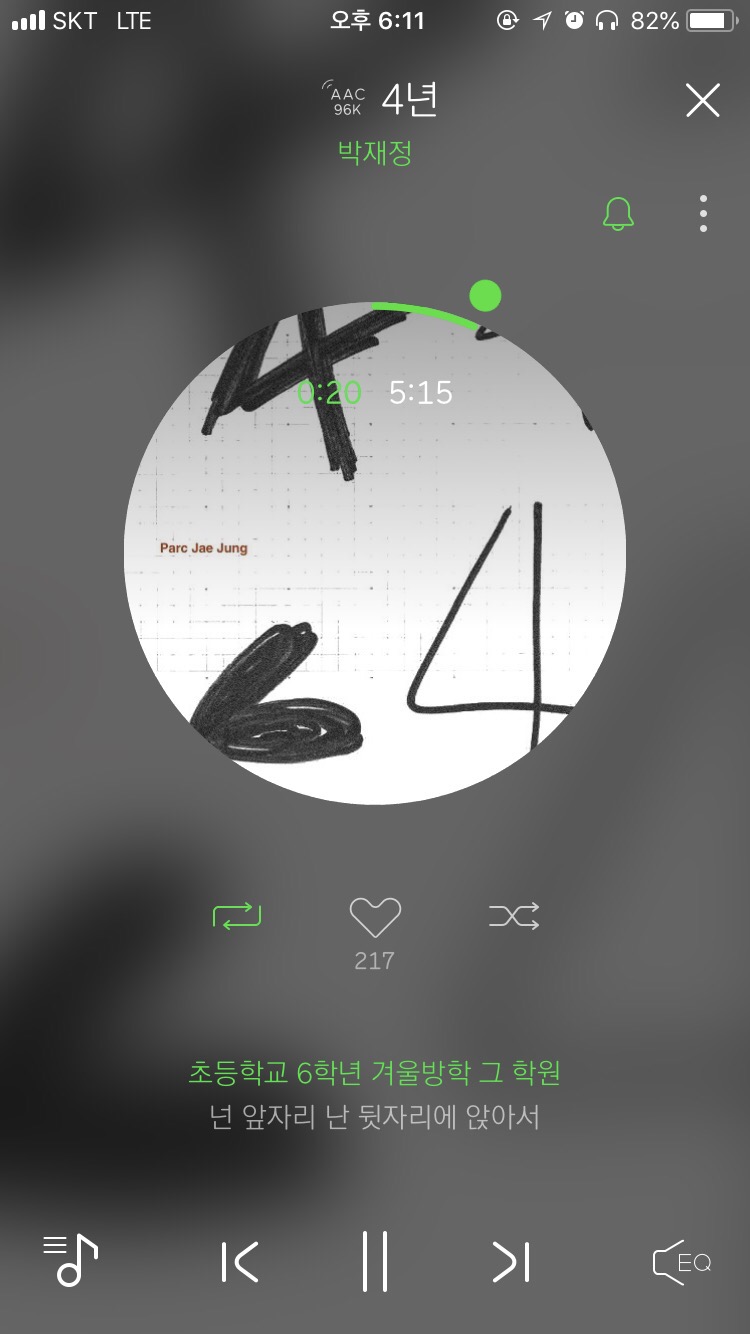Open the three-dot overflow menu

point(703,214)
